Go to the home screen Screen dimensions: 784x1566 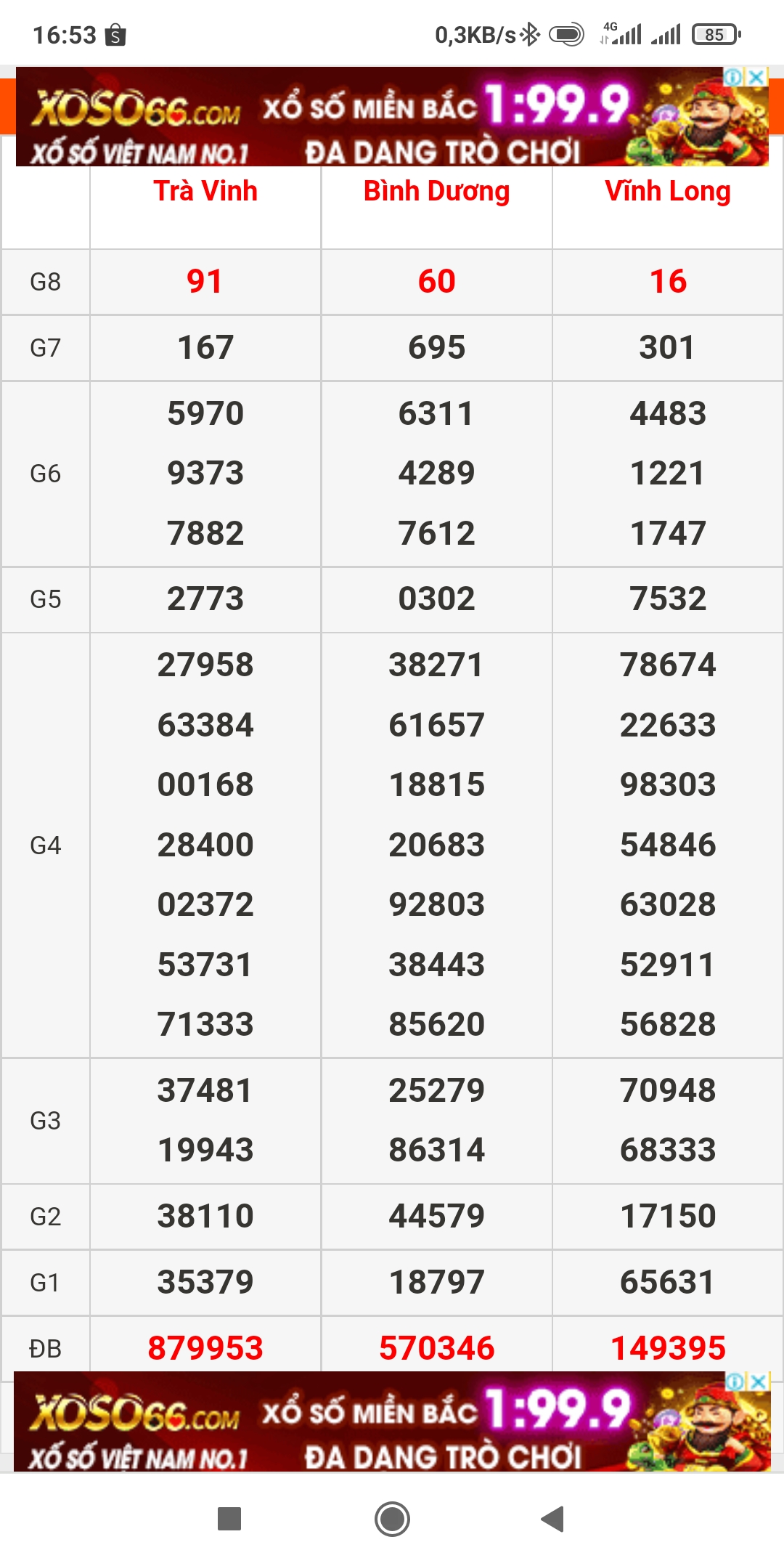[x=392, y=1519]
